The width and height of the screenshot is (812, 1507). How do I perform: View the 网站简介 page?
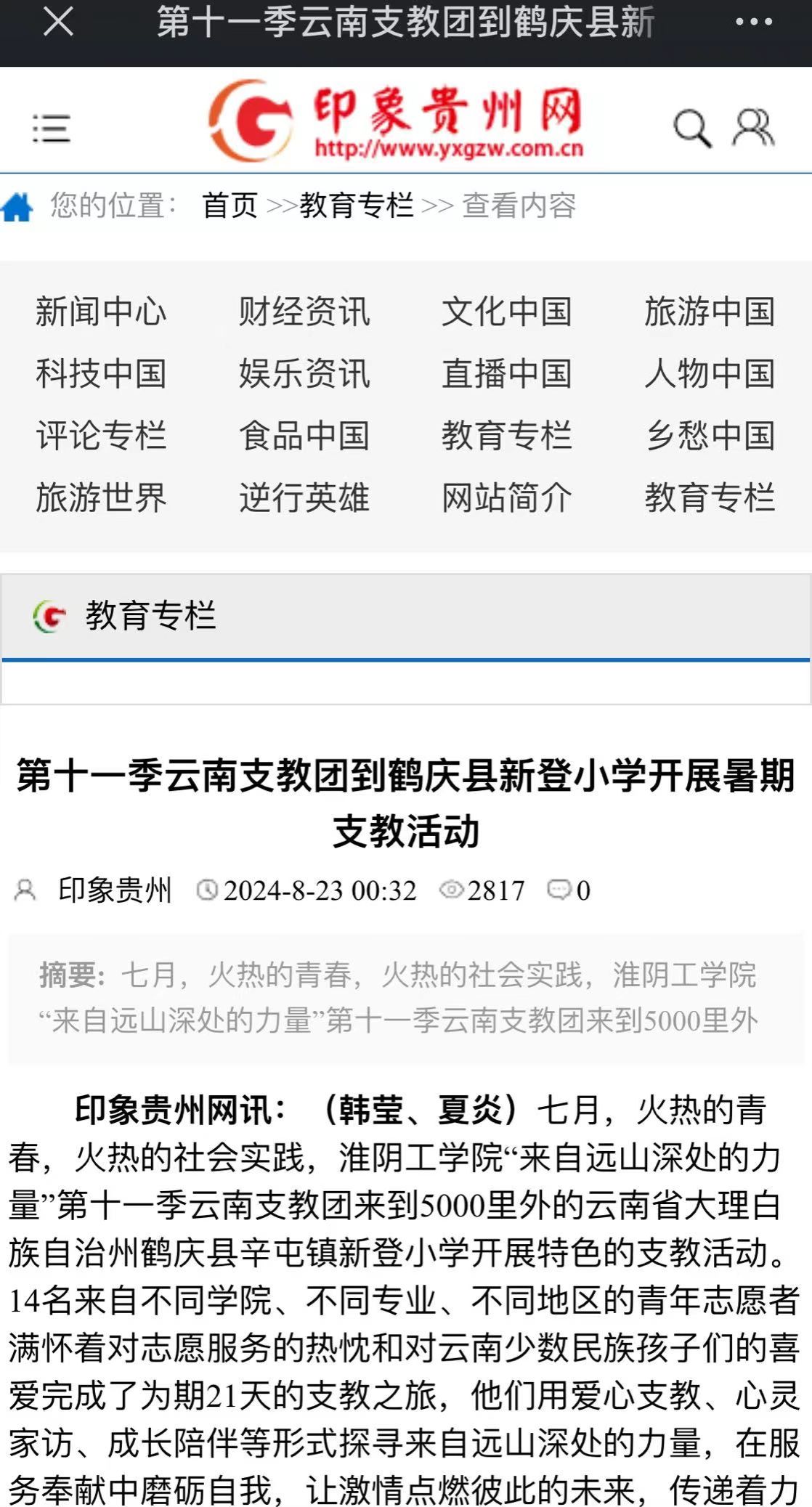507,497
